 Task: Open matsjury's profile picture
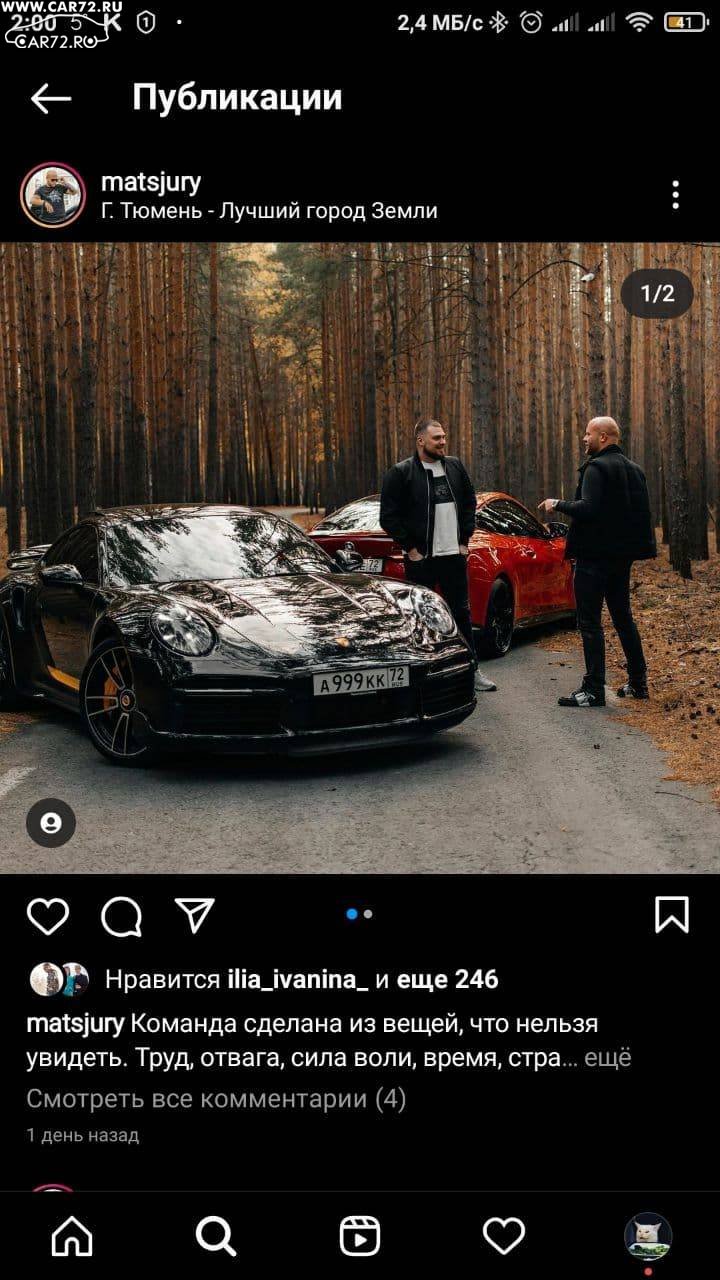click(53, 195)
